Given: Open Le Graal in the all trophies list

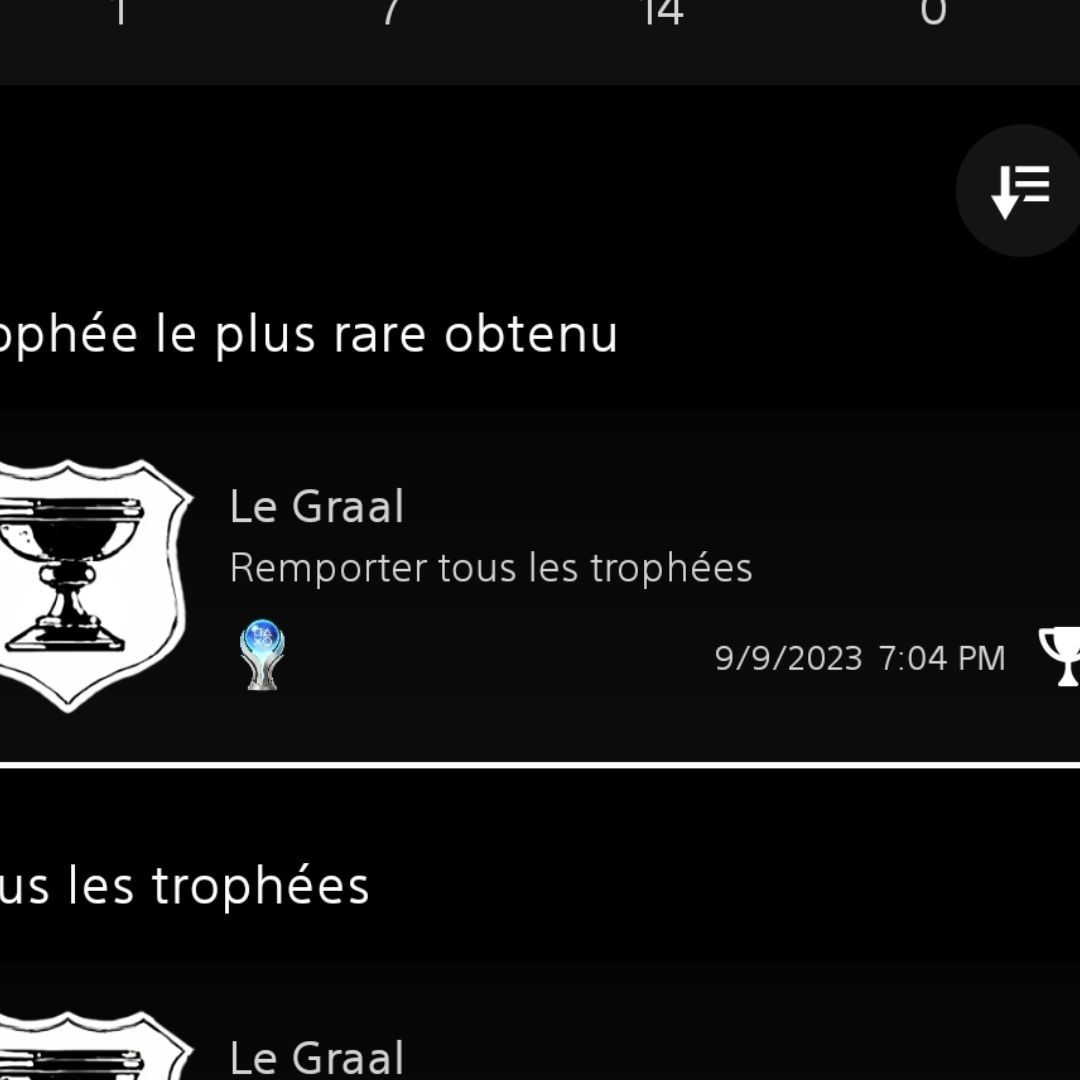Looking at the screenshot, I should [540, 1040].
